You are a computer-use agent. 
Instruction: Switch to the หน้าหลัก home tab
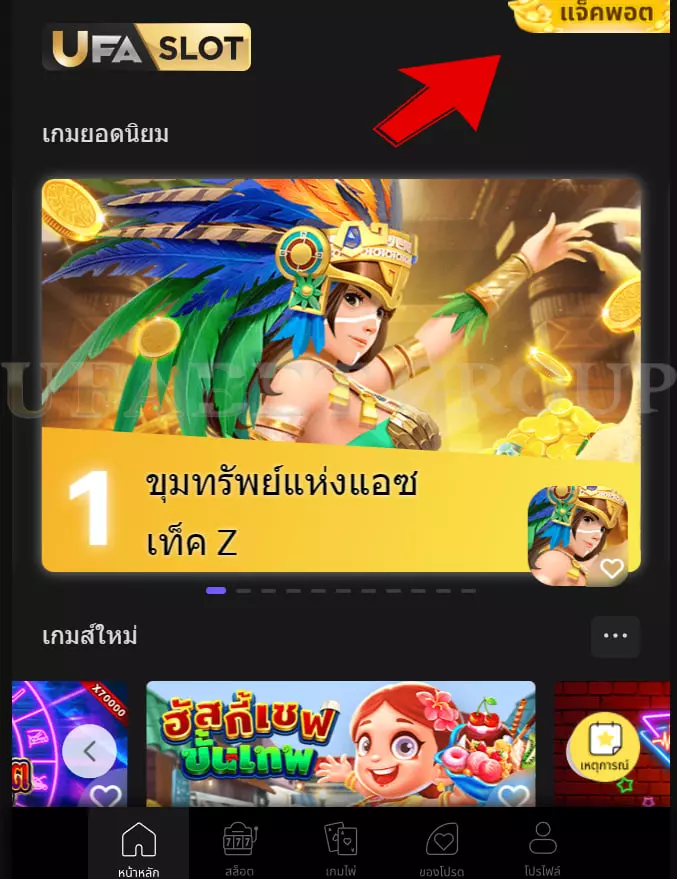[138, 846]
